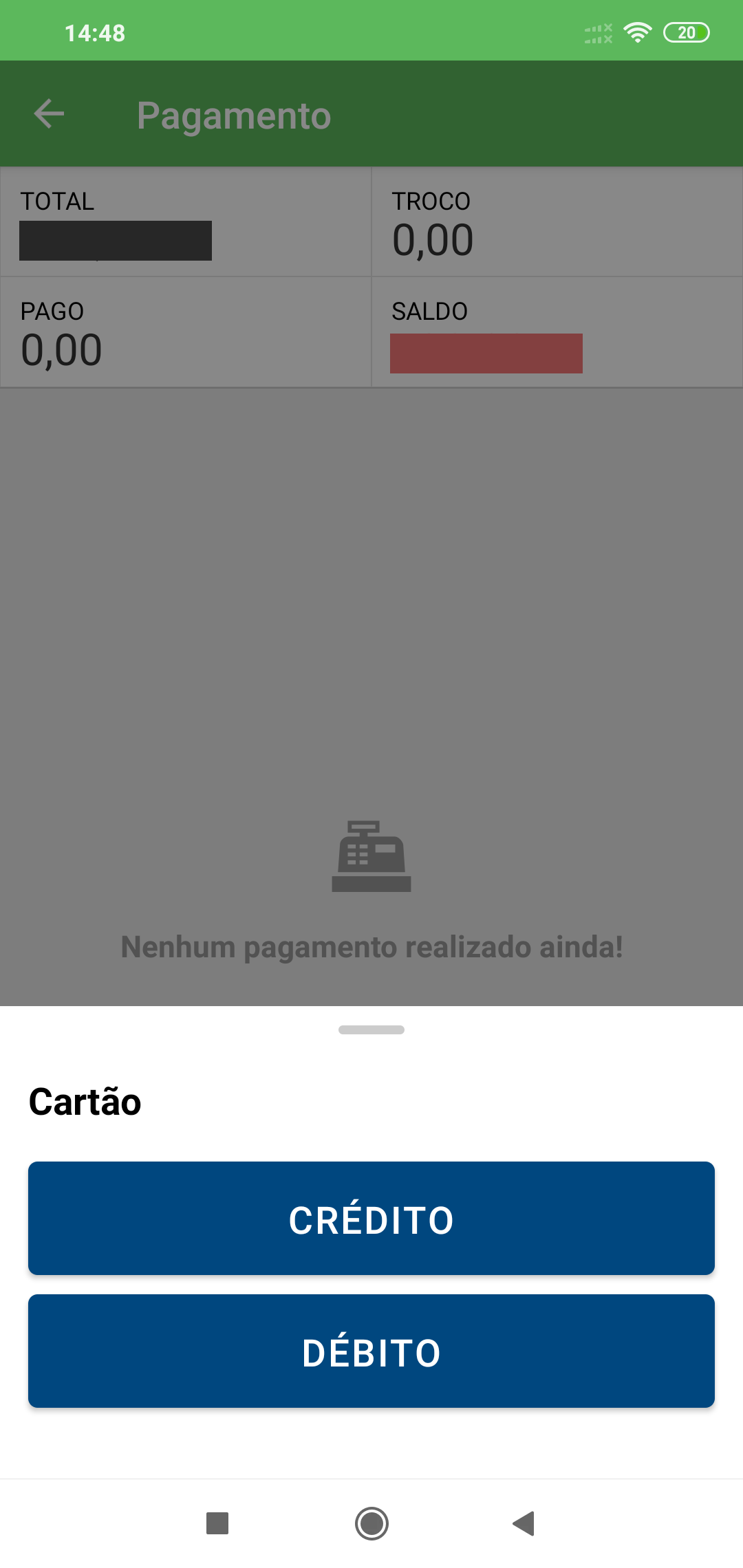
Task: Open recent apps from navigation bar
Action: tap(217, 1523)
